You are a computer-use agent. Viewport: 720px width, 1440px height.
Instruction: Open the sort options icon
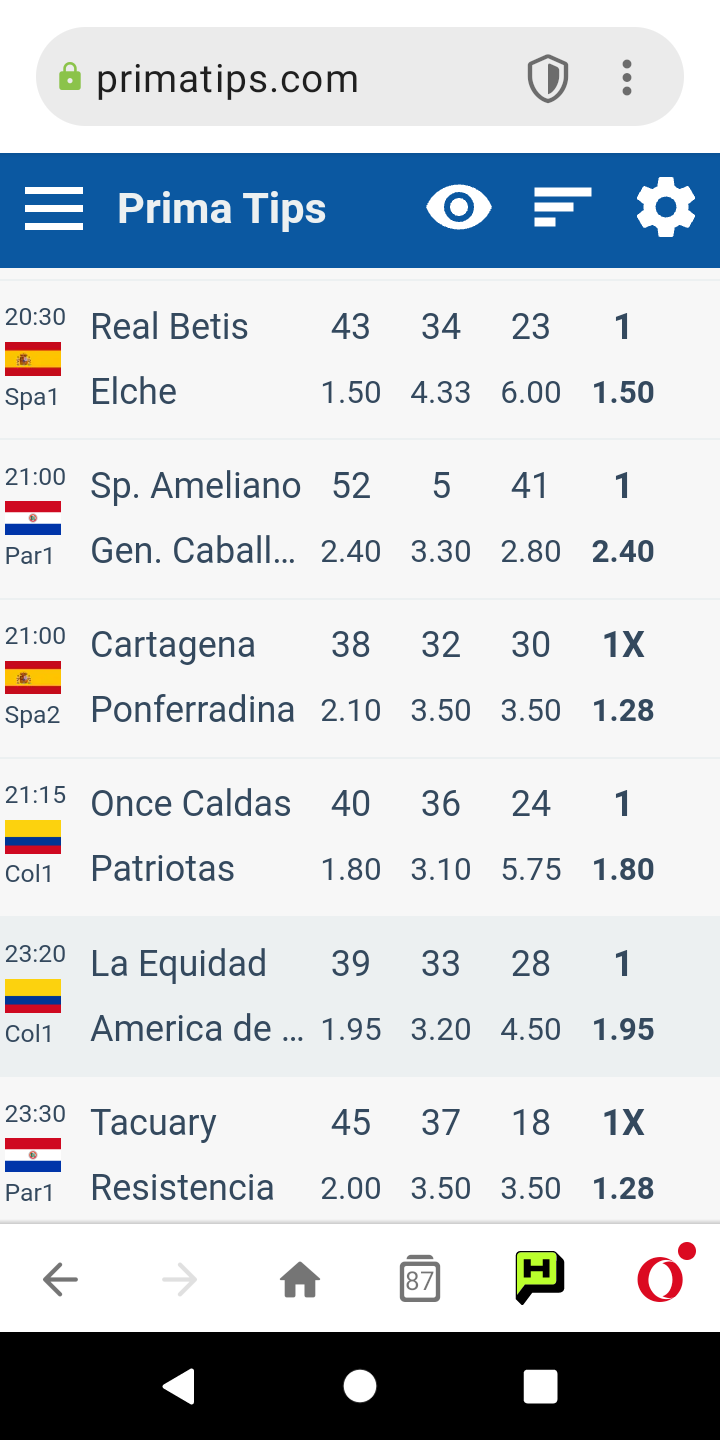562,208
